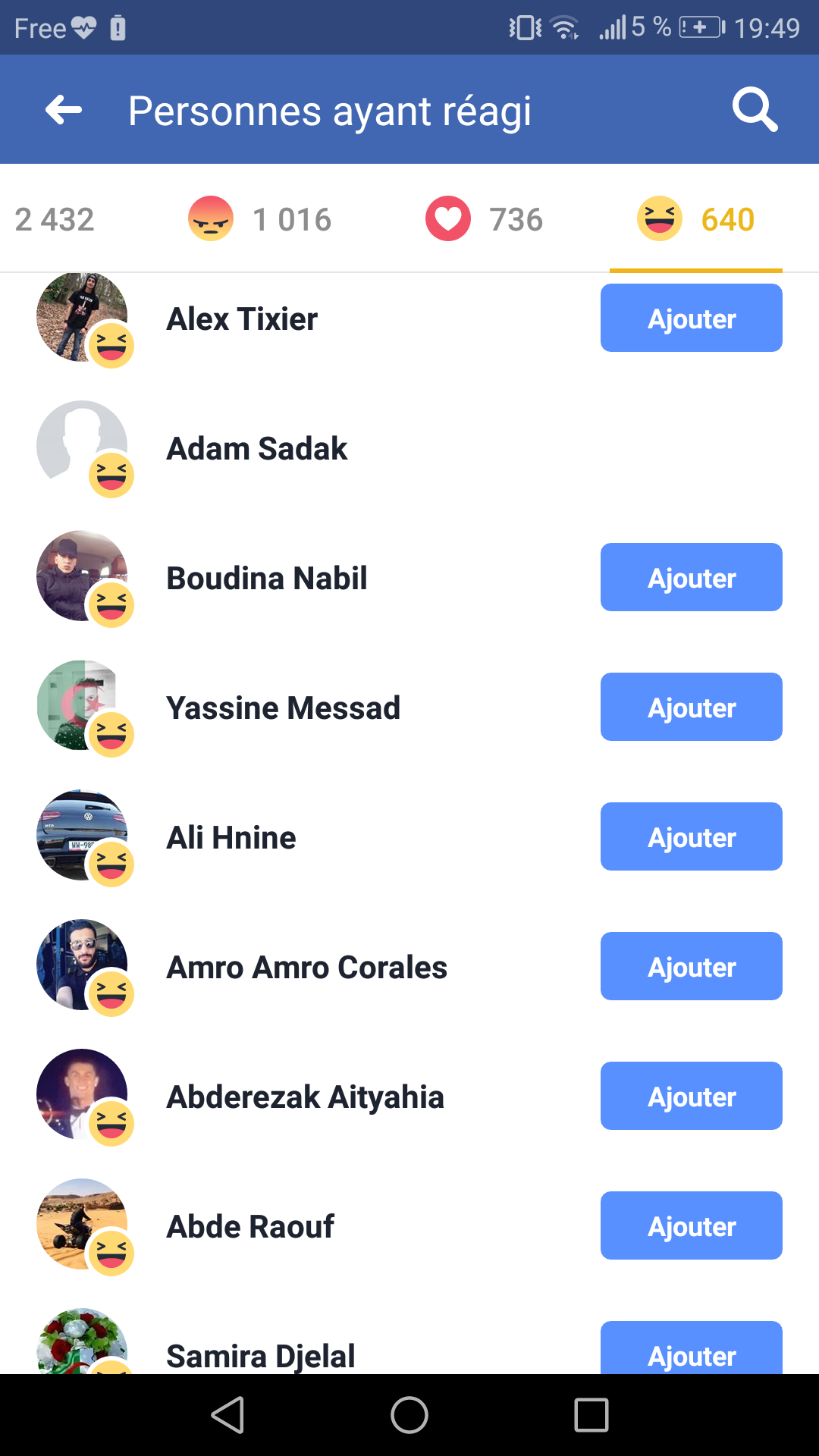819x1456 pixels.
Task: Tap the system home button
Action: tap(409, 1415)
